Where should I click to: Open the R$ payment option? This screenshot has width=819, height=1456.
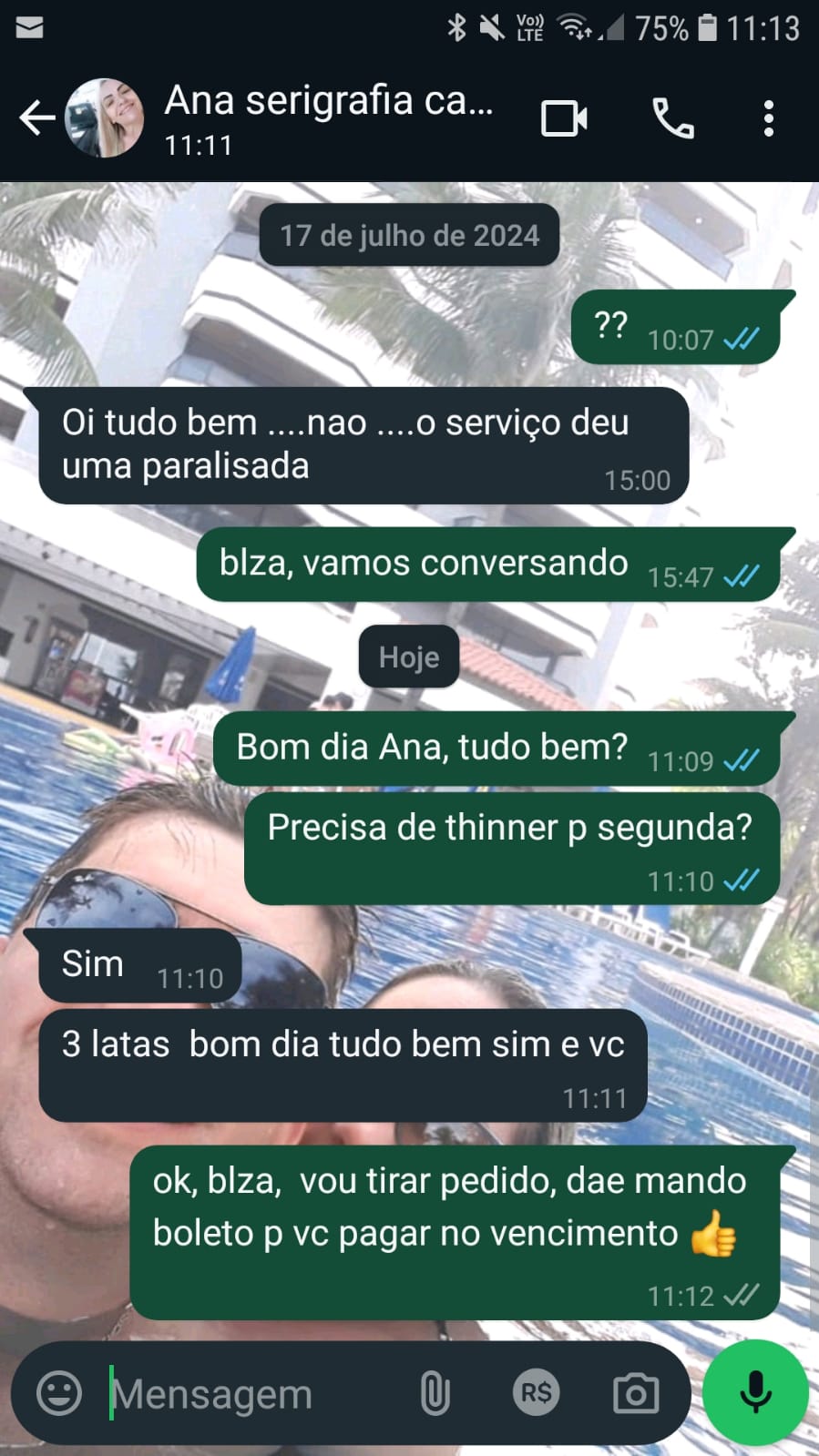pyautogui.click(x=536, y=1393)
